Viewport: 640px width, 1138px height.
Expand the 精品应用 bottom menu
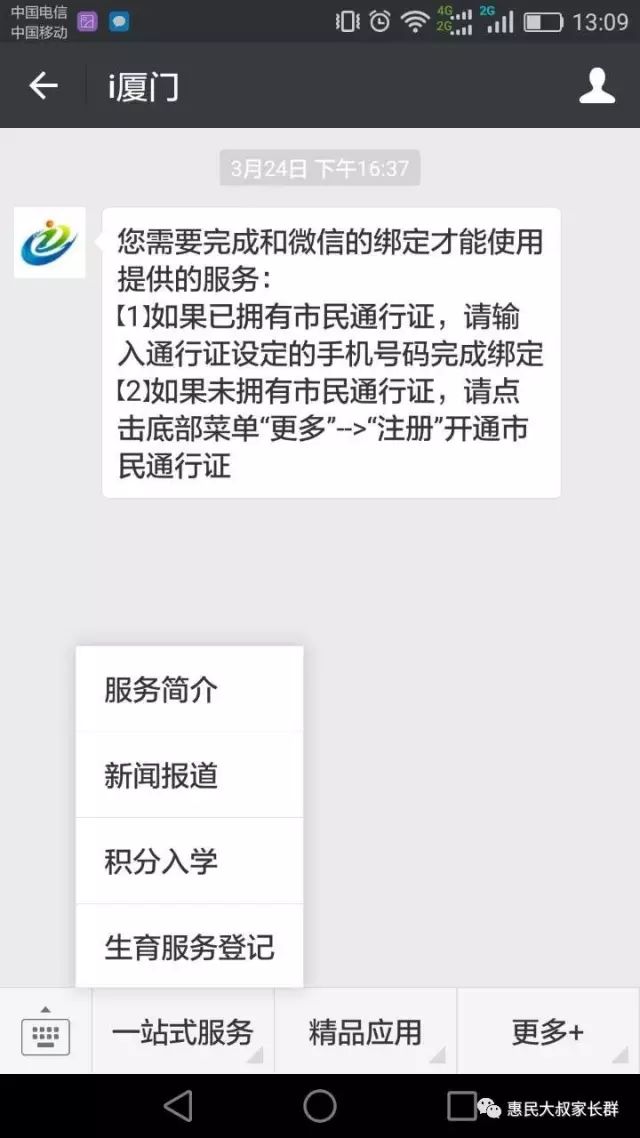click(x=366, y=1031)
